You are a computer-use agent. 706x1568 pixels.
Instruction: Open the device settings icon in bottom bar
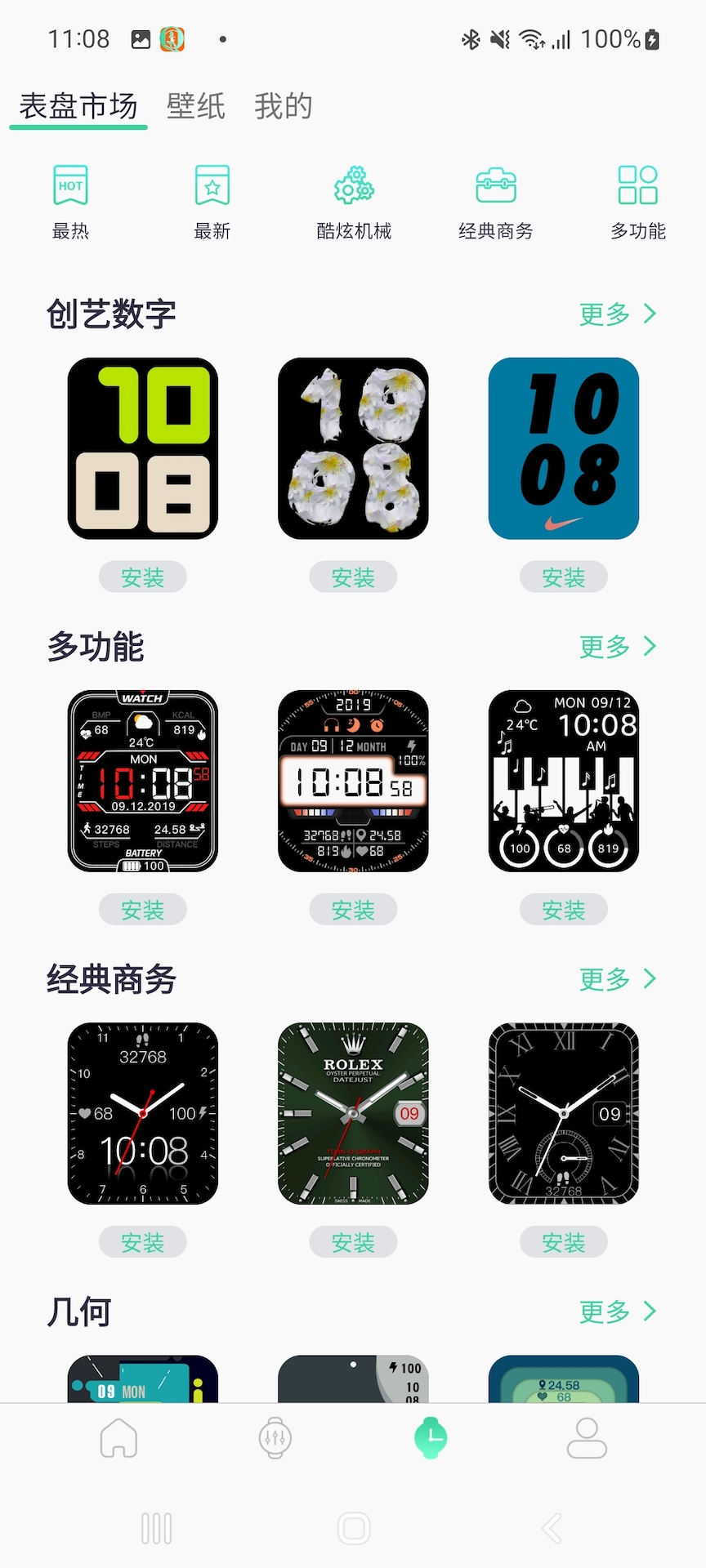[x=275, y=1439]
